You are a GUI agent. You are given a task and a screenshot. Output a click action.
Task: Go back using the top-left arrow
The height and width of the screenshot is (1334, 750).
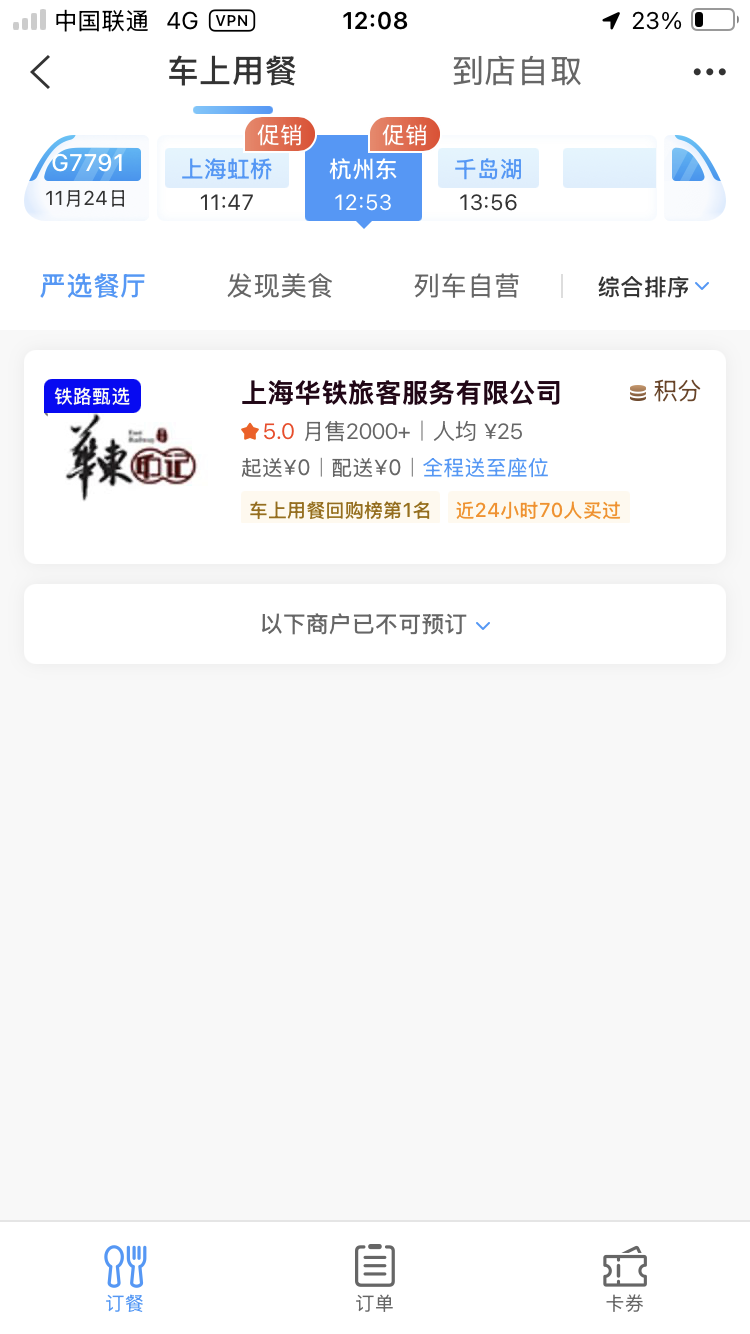click(40, 72)
